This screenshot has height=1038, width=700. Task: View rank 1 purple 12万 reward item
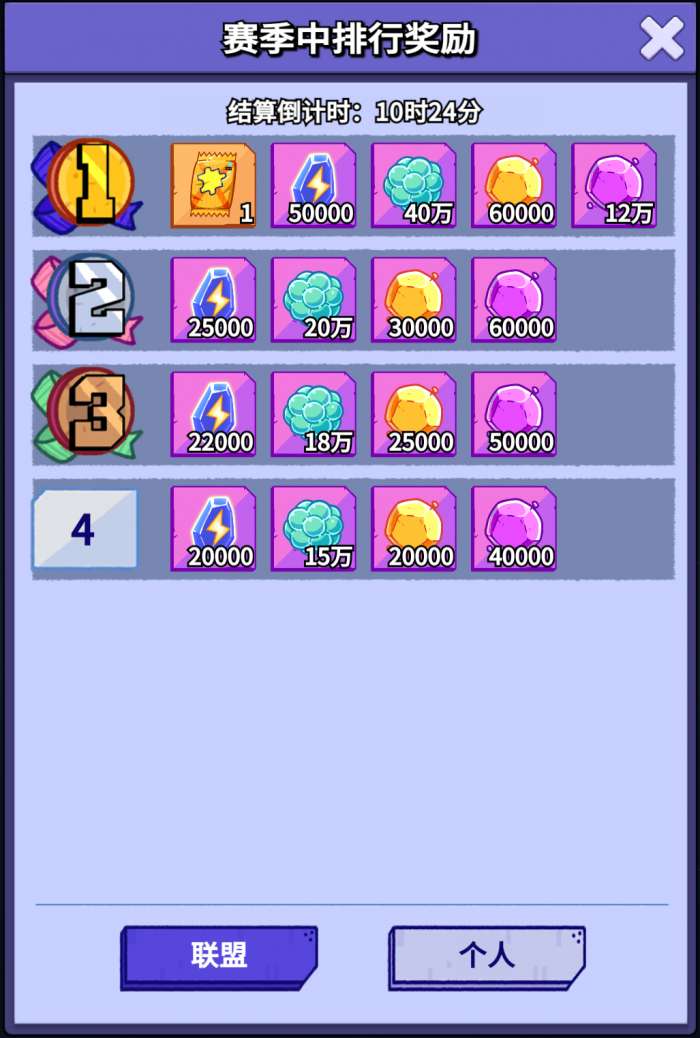click(613, 186)
